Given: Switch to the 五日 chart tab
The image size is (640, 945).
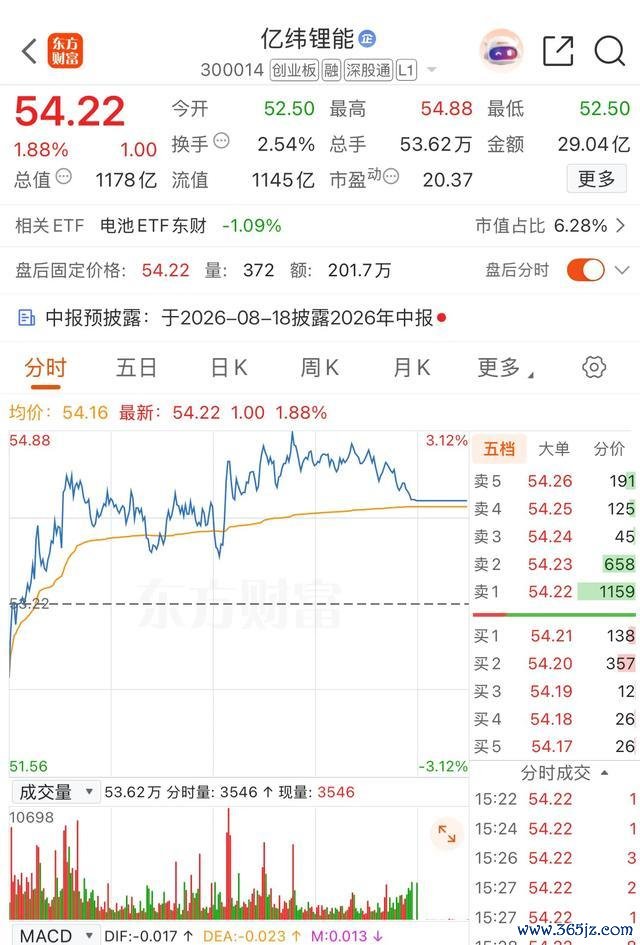Looking at the screenshot, I should pos(136,368).
